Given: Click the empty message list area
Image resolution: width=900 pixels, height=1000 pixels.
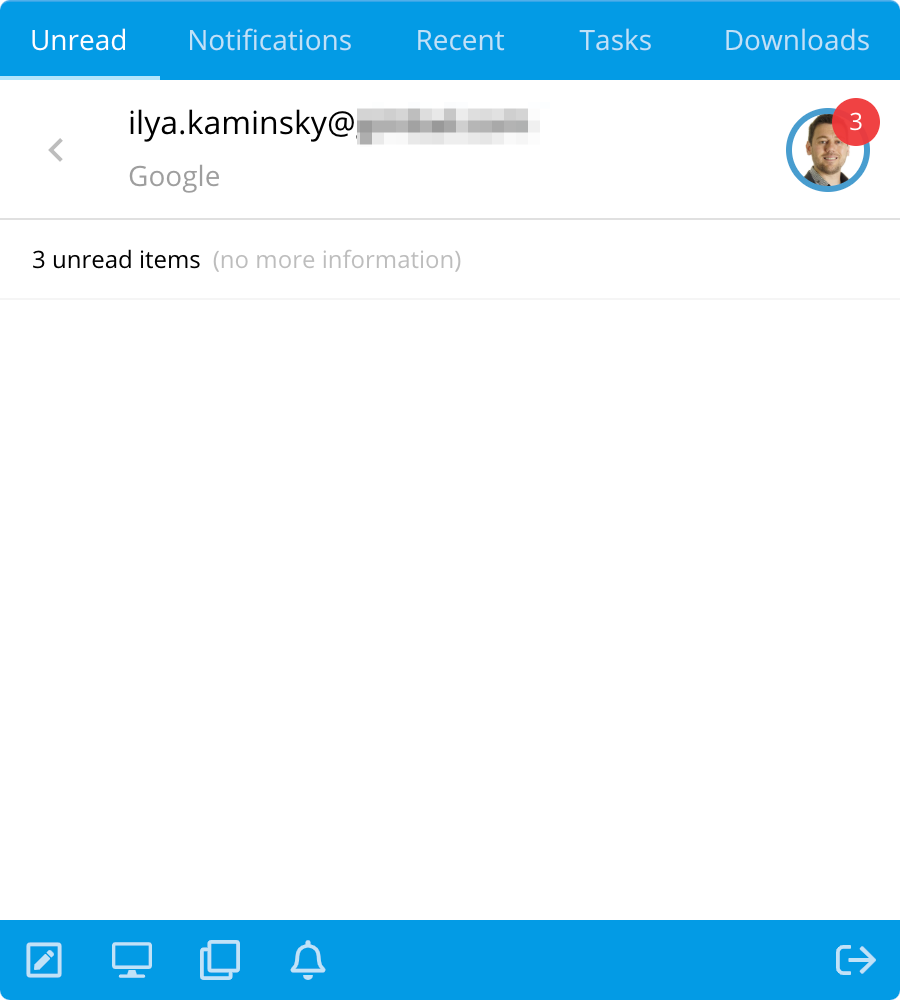Looking at the screenshot, I should click(450, 600).
